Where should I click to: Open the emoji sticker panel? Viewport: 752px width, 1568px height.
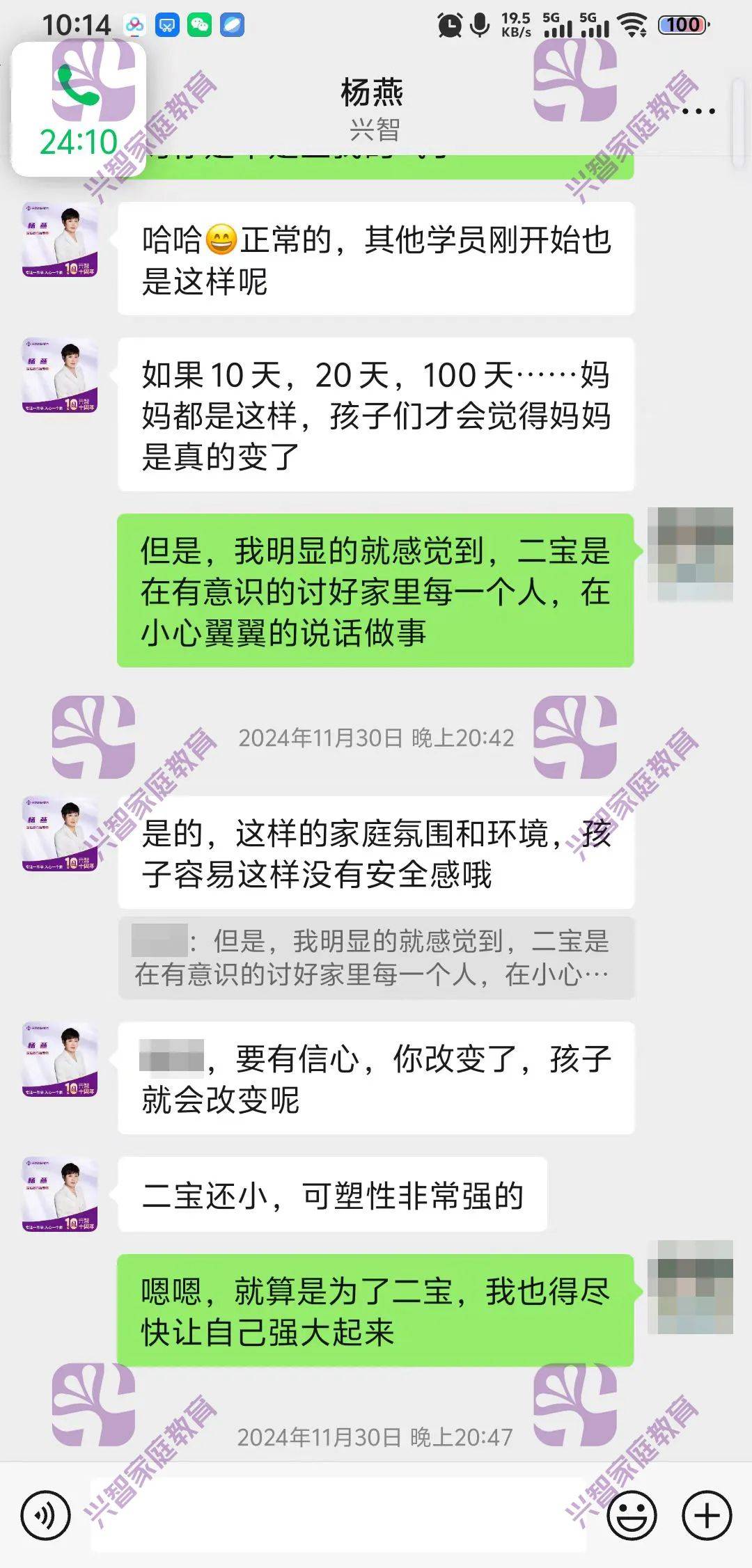tap(632, 1515)
